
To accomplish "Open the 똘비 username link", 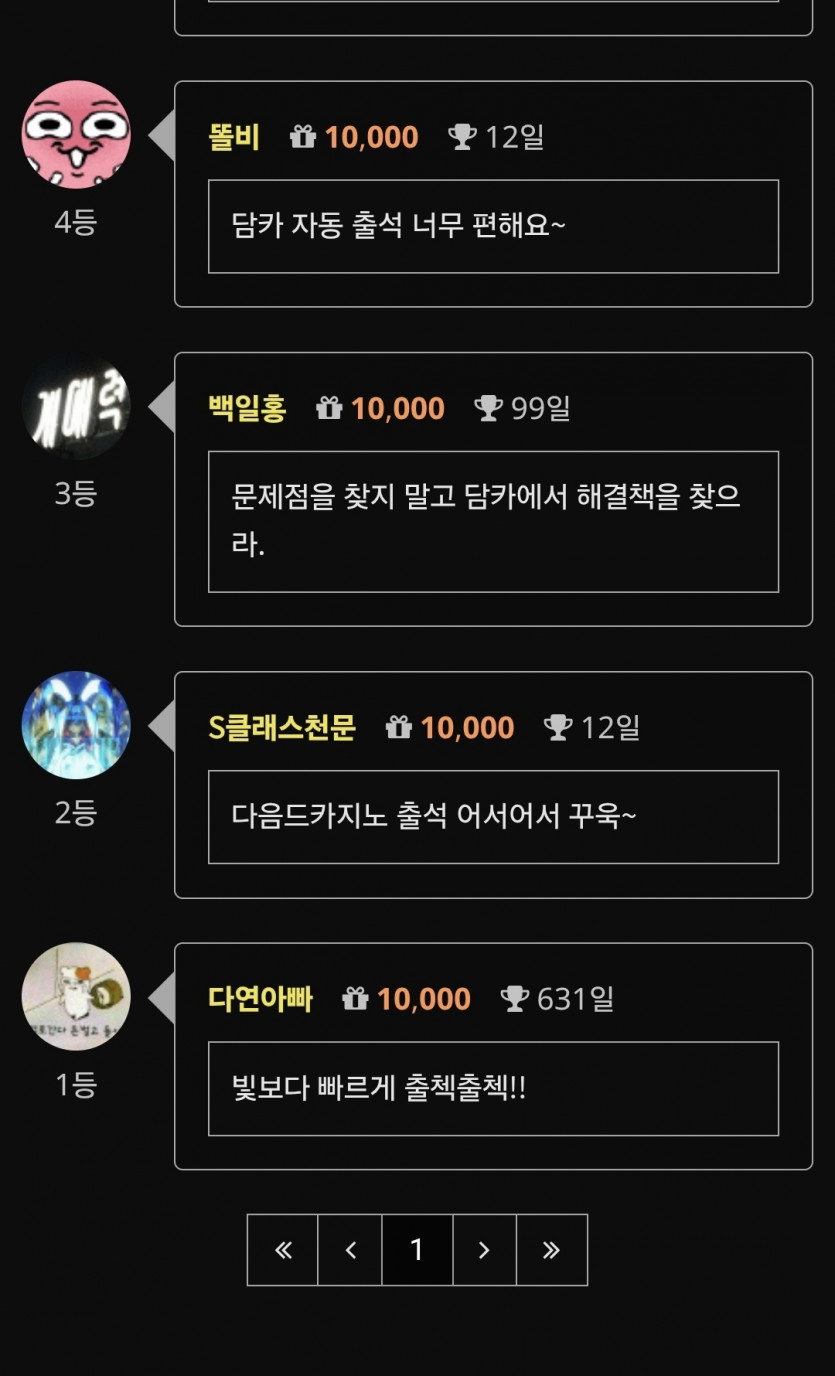I will 234,138.
